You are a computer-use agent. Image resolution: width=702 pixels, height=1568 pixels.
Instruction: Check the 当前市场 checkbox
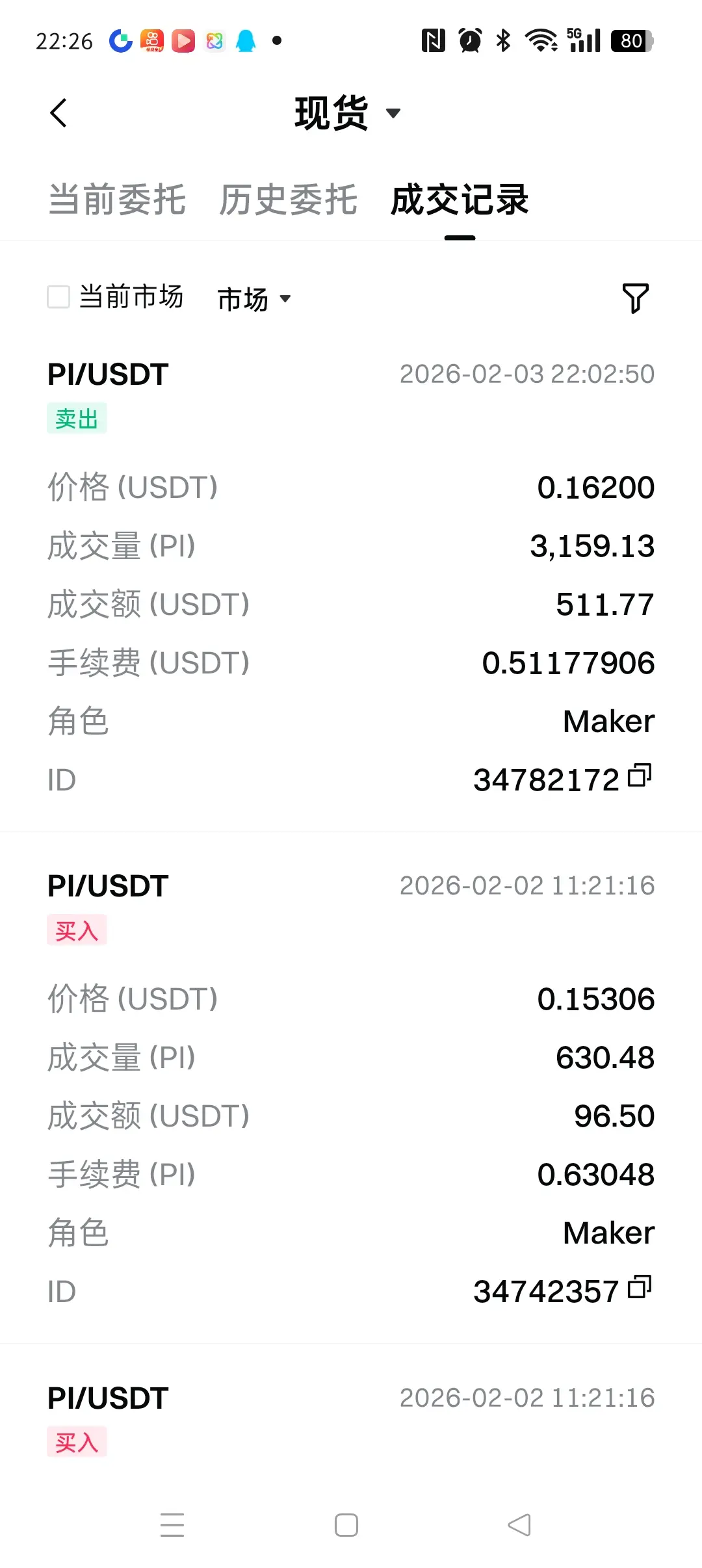pos(58,297)
